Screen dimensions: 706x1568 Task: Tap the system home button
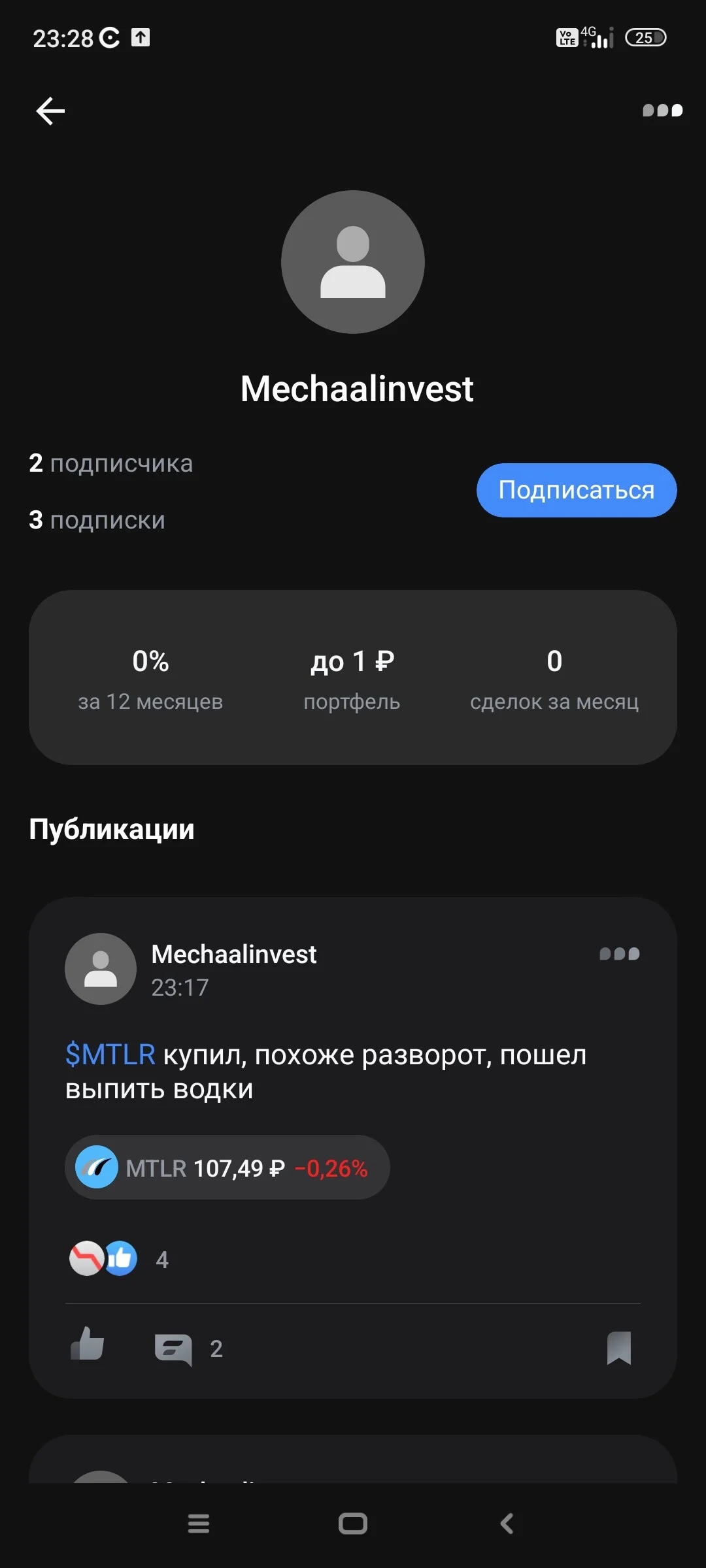[353, 1524]
